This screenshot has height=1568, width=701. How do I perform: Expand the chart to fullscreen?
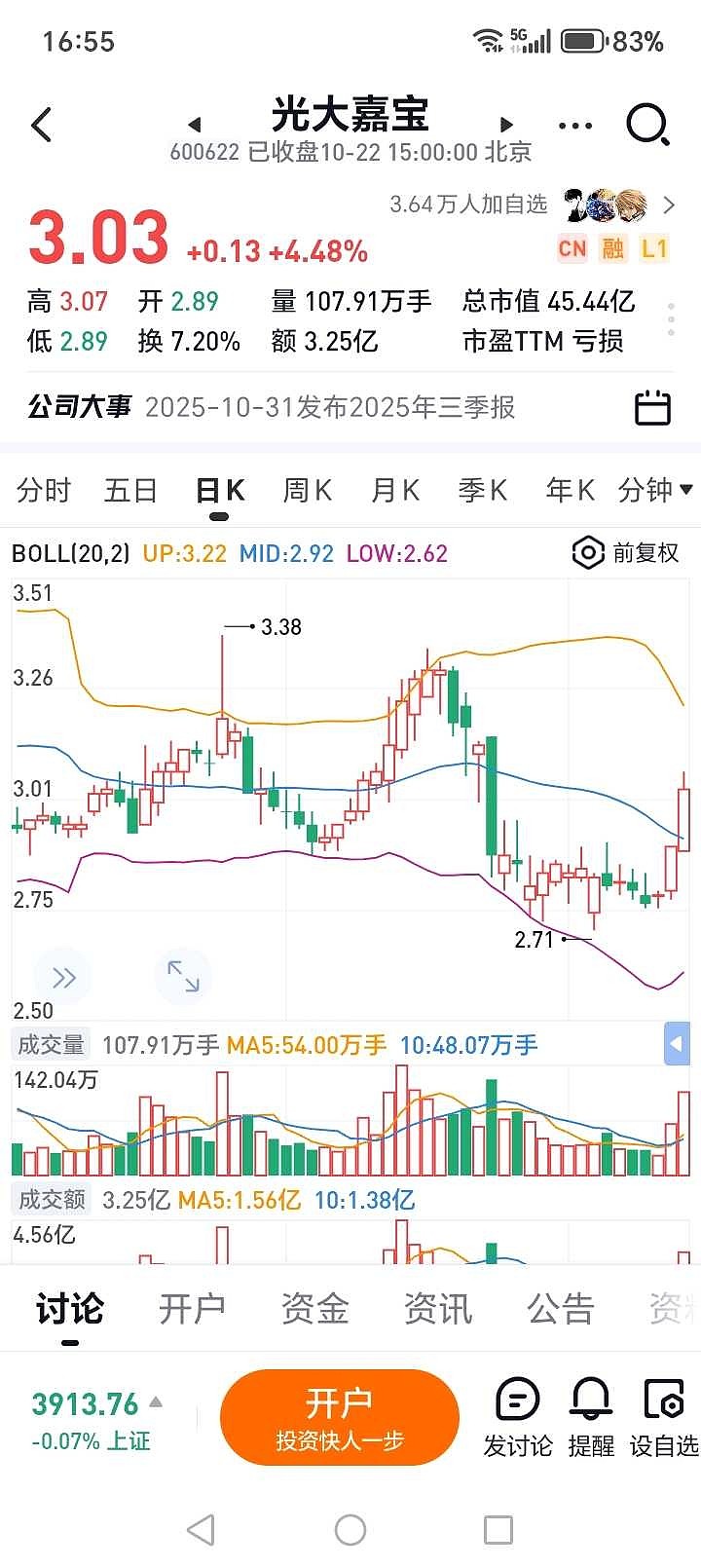pos(183,977)
